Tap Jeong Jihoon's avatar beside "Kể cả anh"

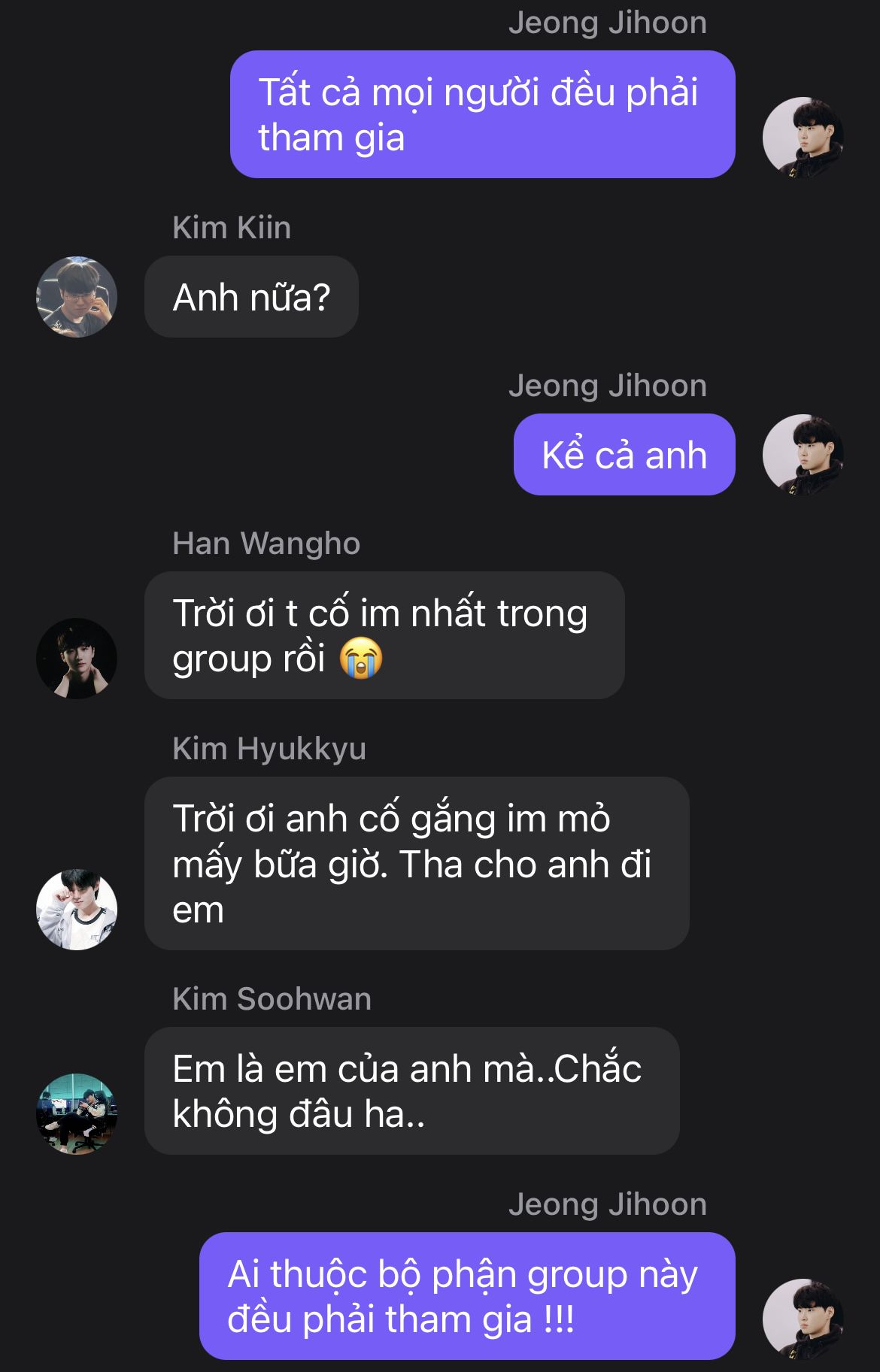803,454
